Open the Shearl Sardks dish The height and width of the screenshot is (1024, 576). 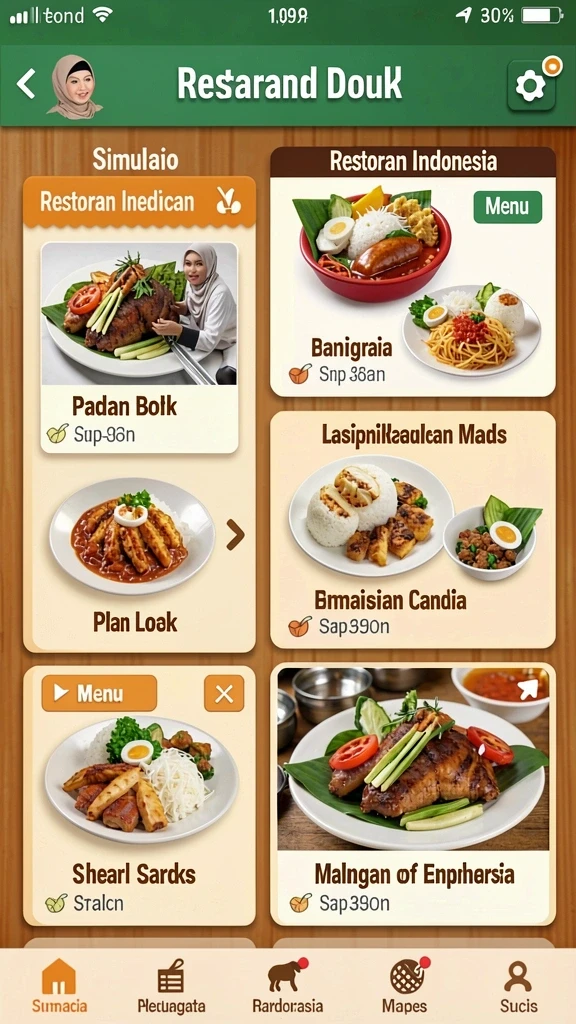[139, 795]
